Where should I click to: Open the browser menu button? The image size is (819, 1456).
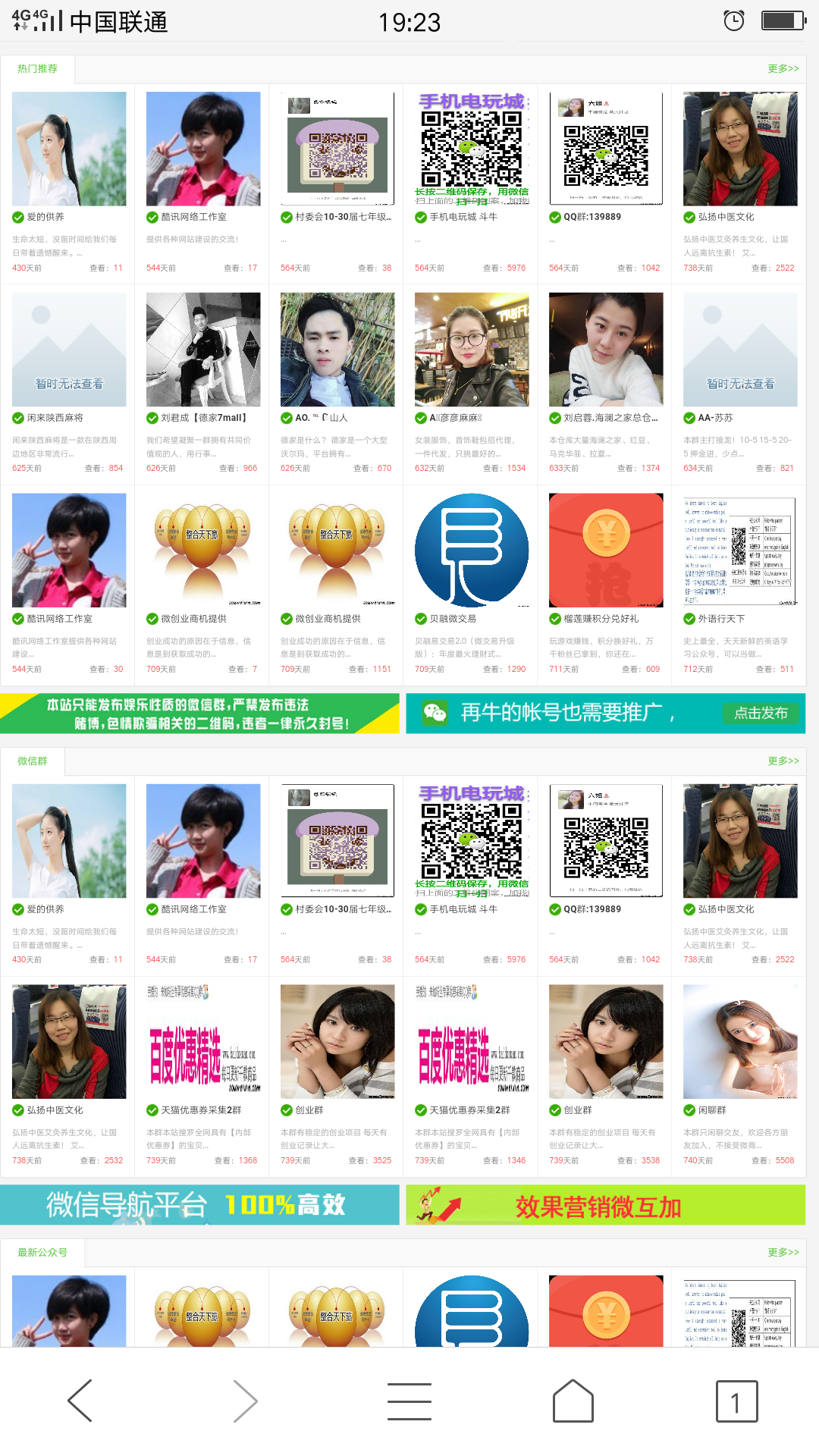coord(409,1401)
